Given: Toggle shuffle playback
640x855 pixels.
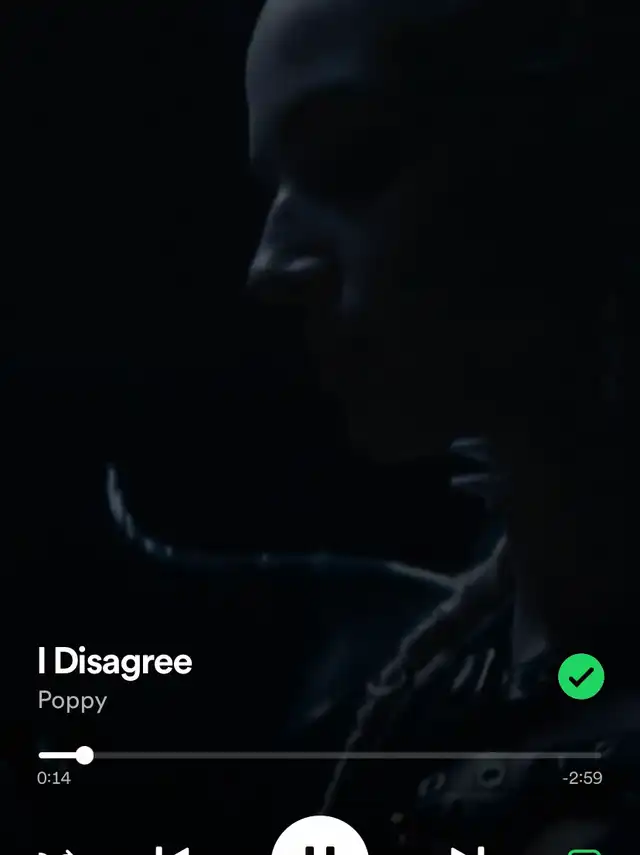Looking at the screenshot, I should (x=57, y=852).
